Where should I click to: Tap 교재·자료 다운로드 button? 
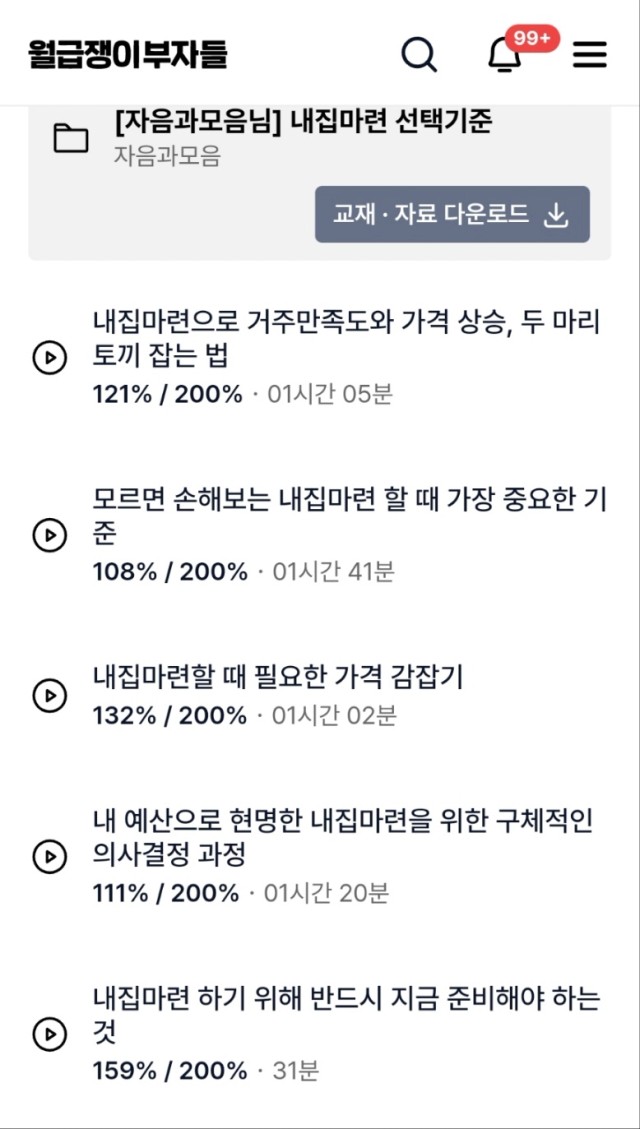click(452, 215)
